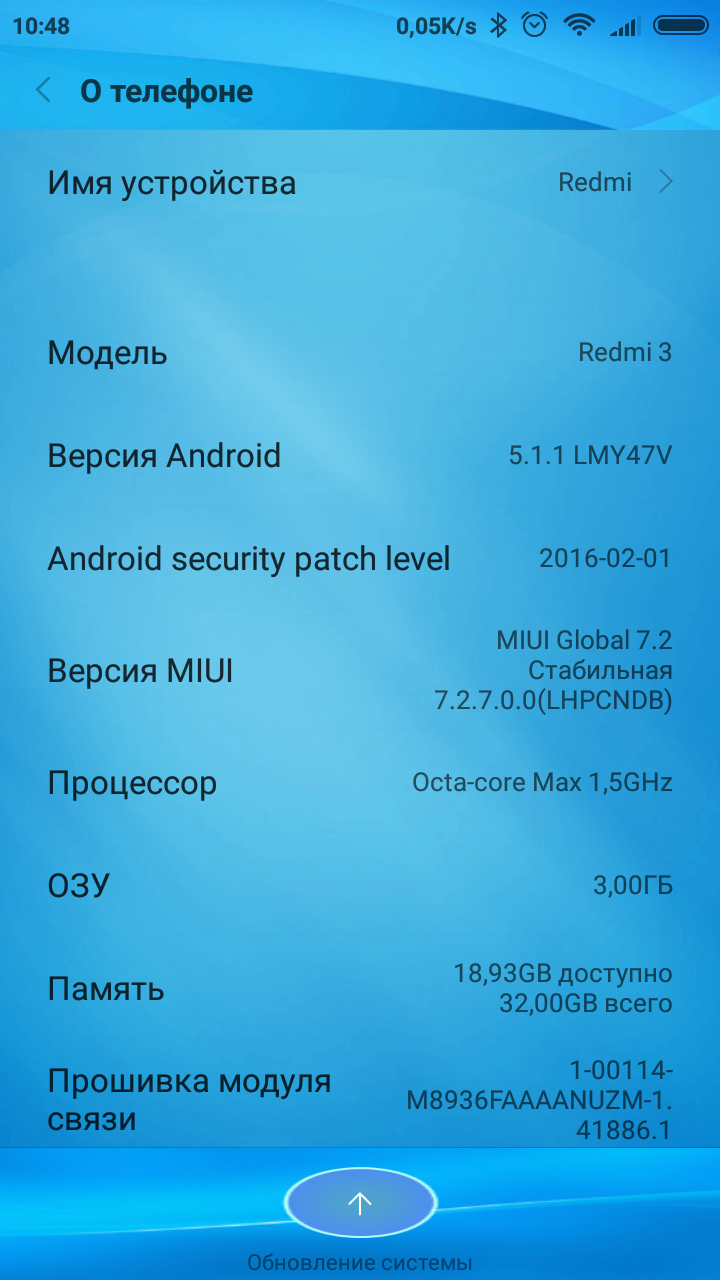Image resolution: width=720 pixels, height=1280 pixels.
Task: Tap the Процессор row
Action: pos(360,783)
